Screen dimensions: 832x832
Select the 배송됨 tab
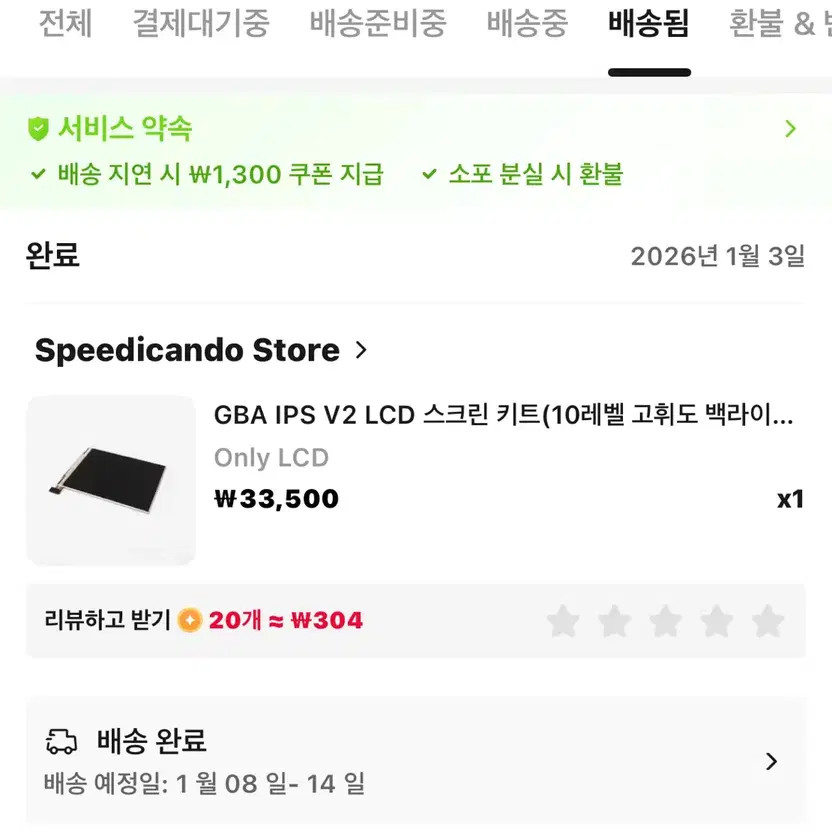(649, 23)
